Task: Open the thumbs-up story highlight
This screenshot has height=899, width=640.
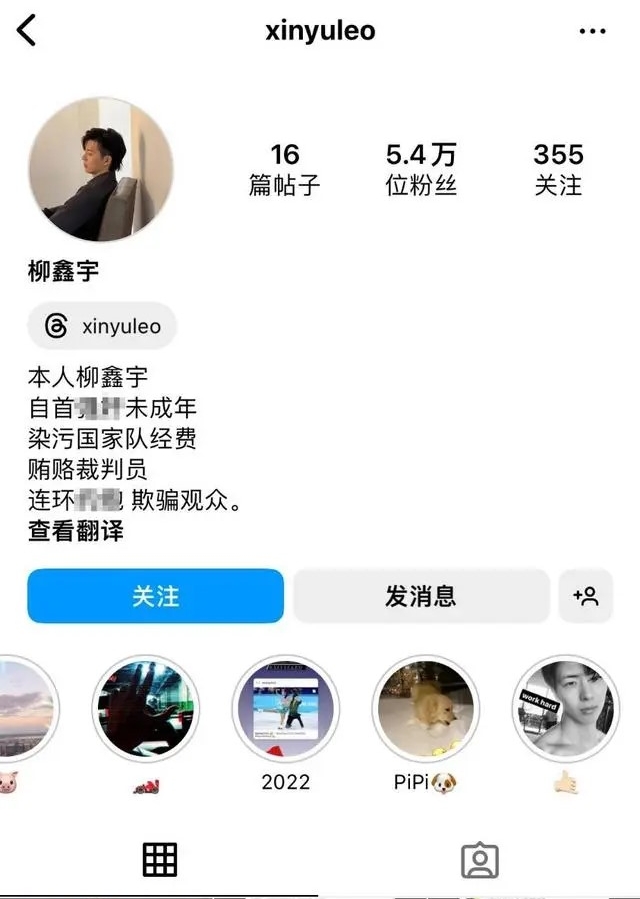Action: pos(566,709)
